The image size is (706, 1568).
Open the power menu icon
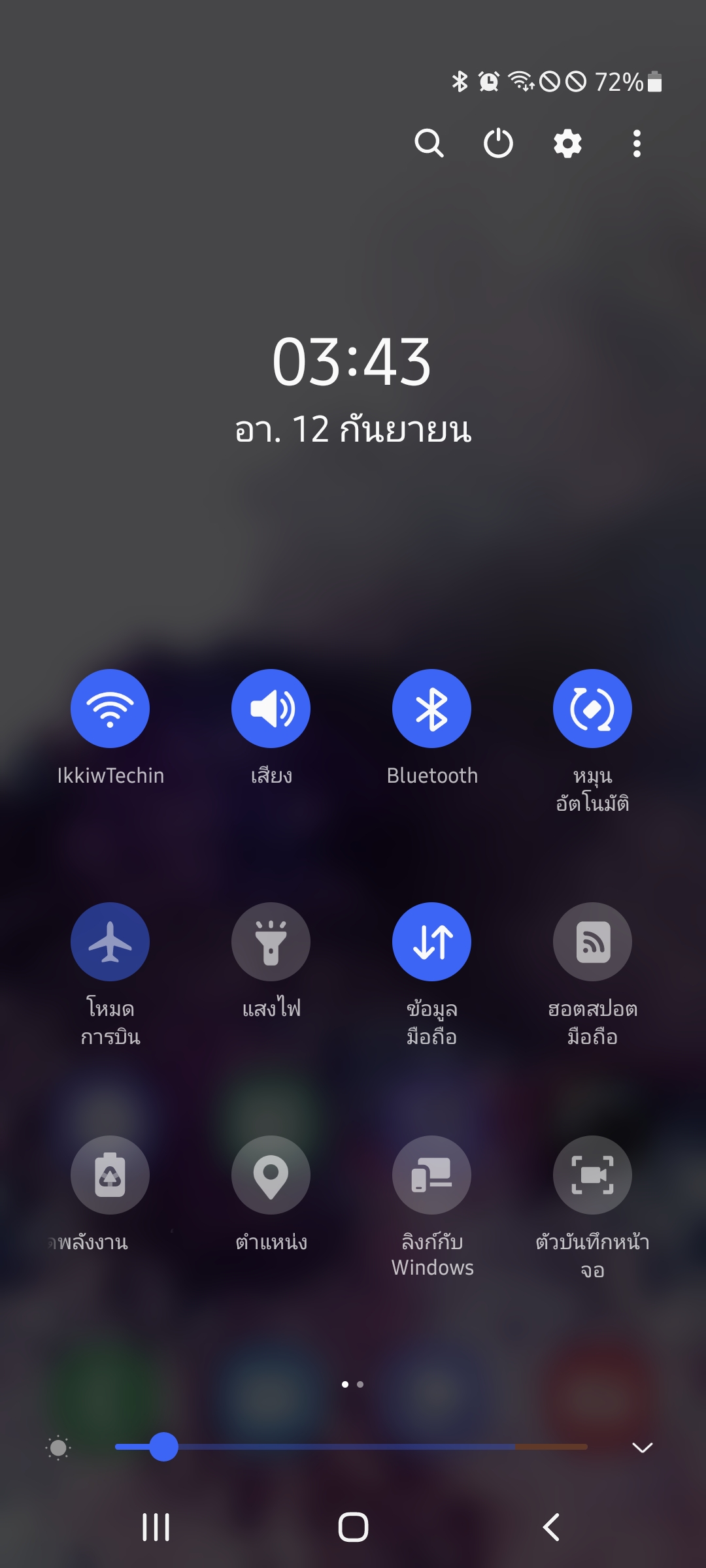pyautogui.click(x=499, y=143)
